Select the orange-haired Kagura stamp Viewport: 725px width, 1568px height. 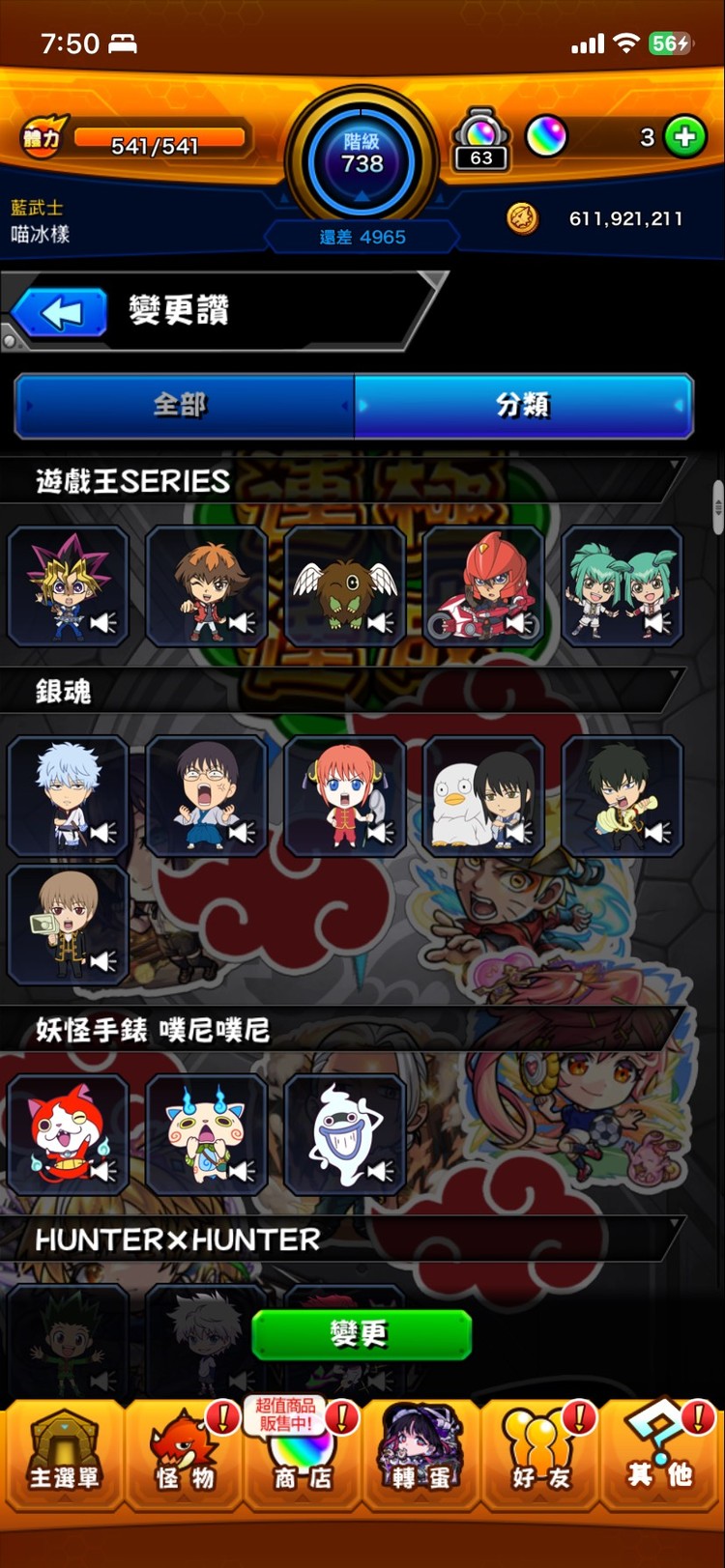coord(345,796)
